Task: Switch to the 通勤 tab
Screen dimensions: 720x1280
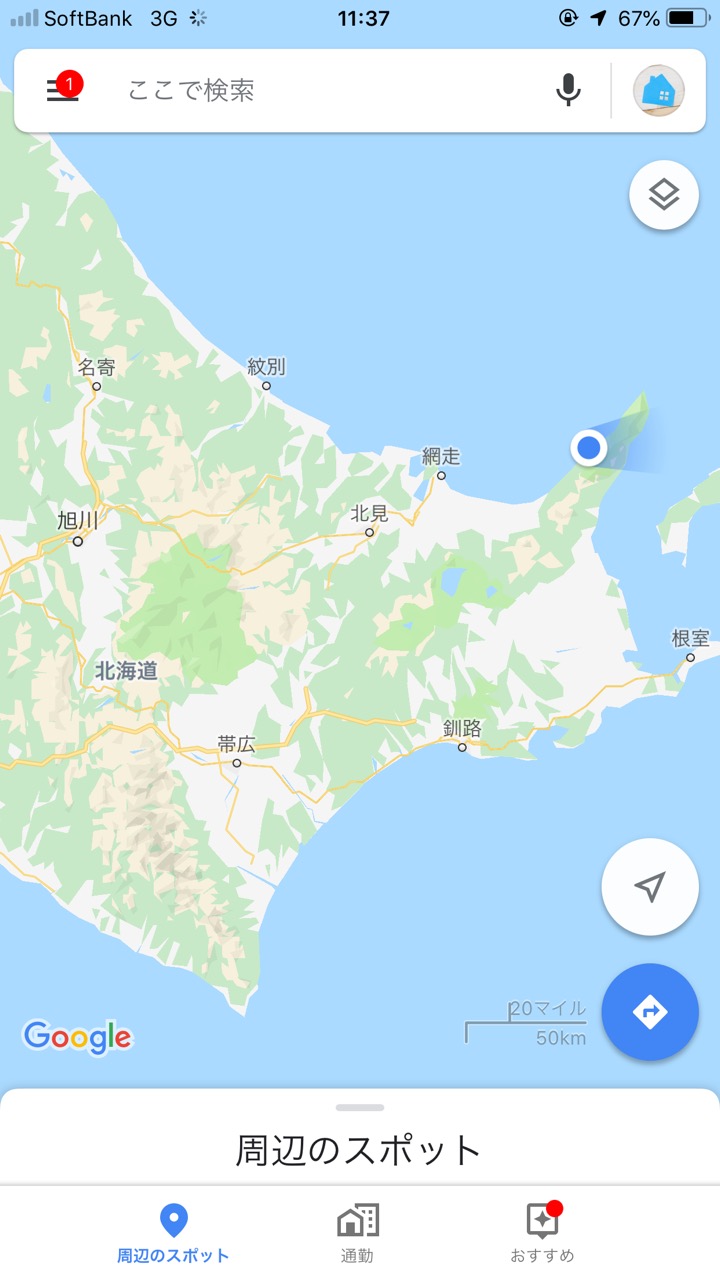Action: (358, 1233)
